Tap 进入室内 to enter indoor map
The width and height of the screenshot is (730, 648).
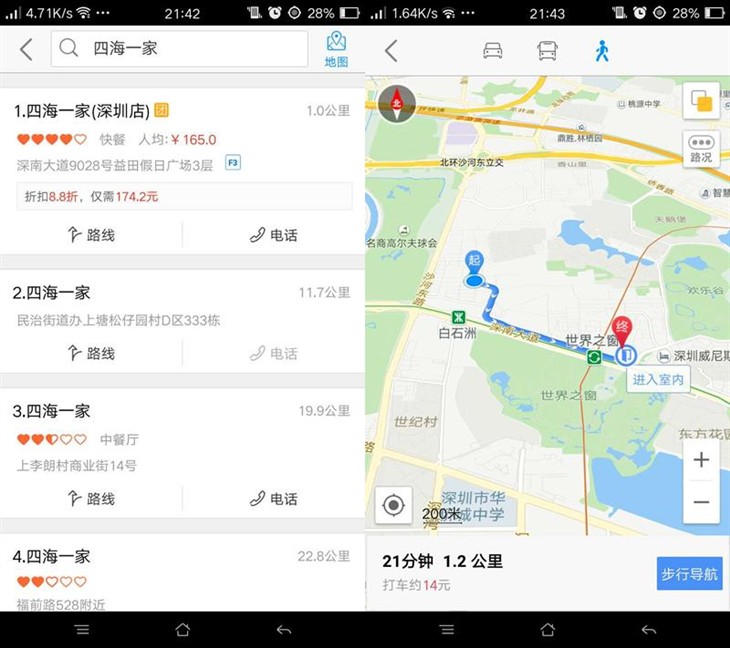pyautogui.click(x=659, y=379)
